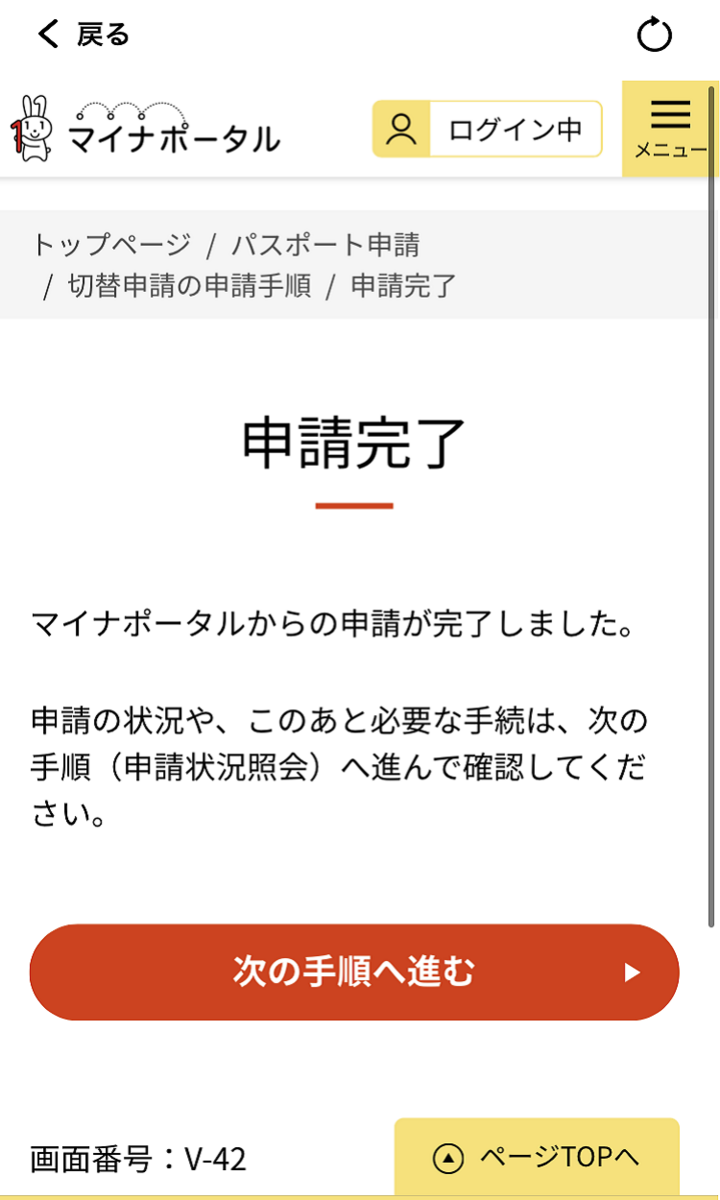The height and width of the screenshot is (1200, 720).
Task: Tap 次の手順へ進む to continue
Action: pos(354,971)
